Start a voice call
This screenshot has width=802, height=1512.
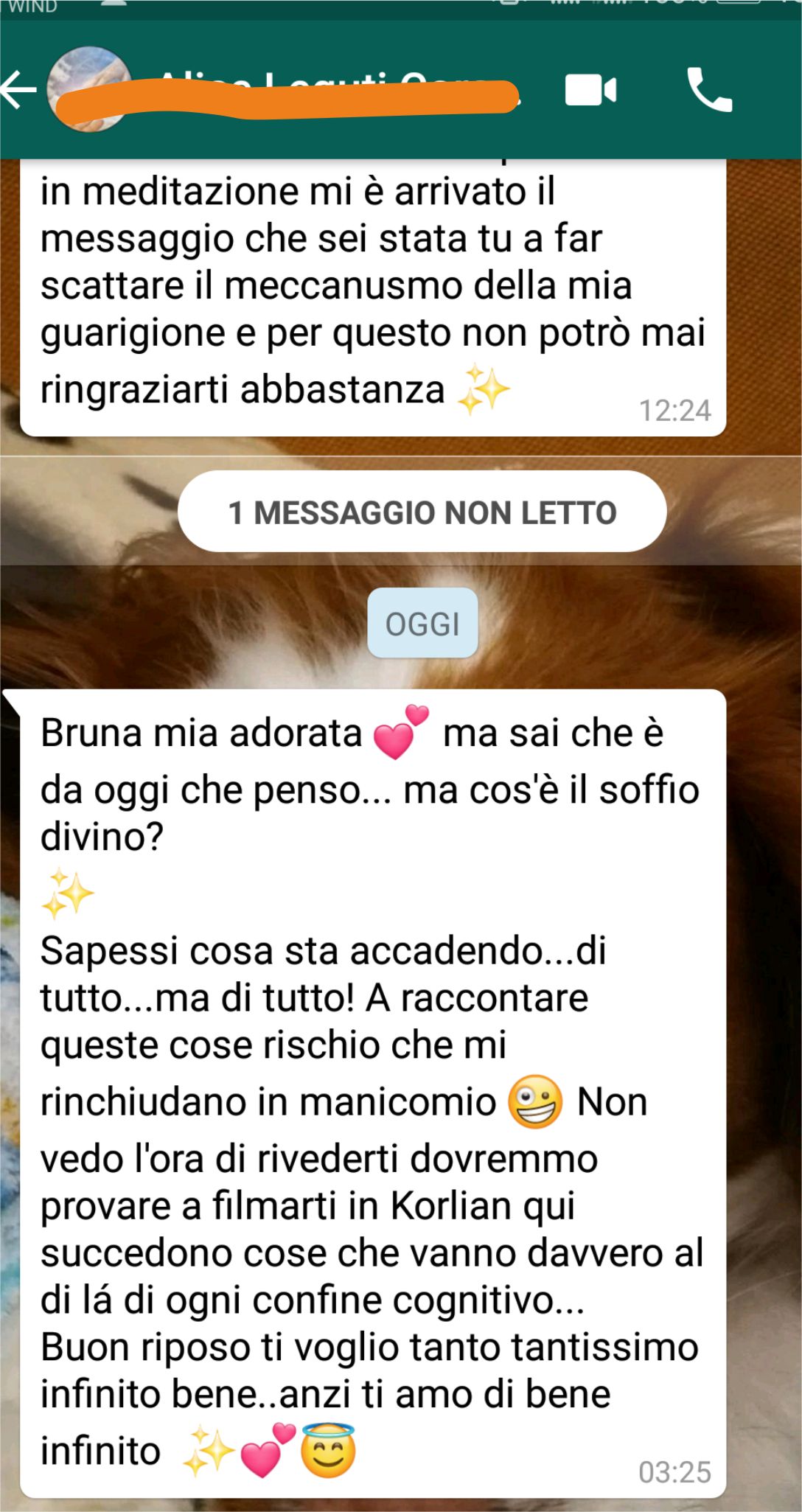coord(709,90)
